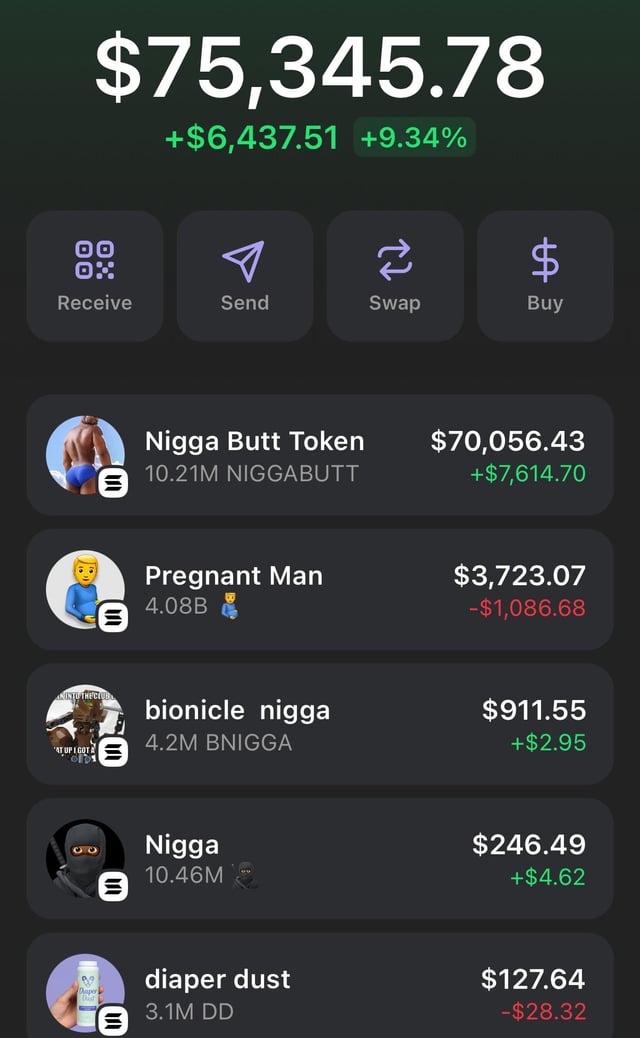Show the diaper dust token details
Screen dimensions: 640x1038
[320, 990]
